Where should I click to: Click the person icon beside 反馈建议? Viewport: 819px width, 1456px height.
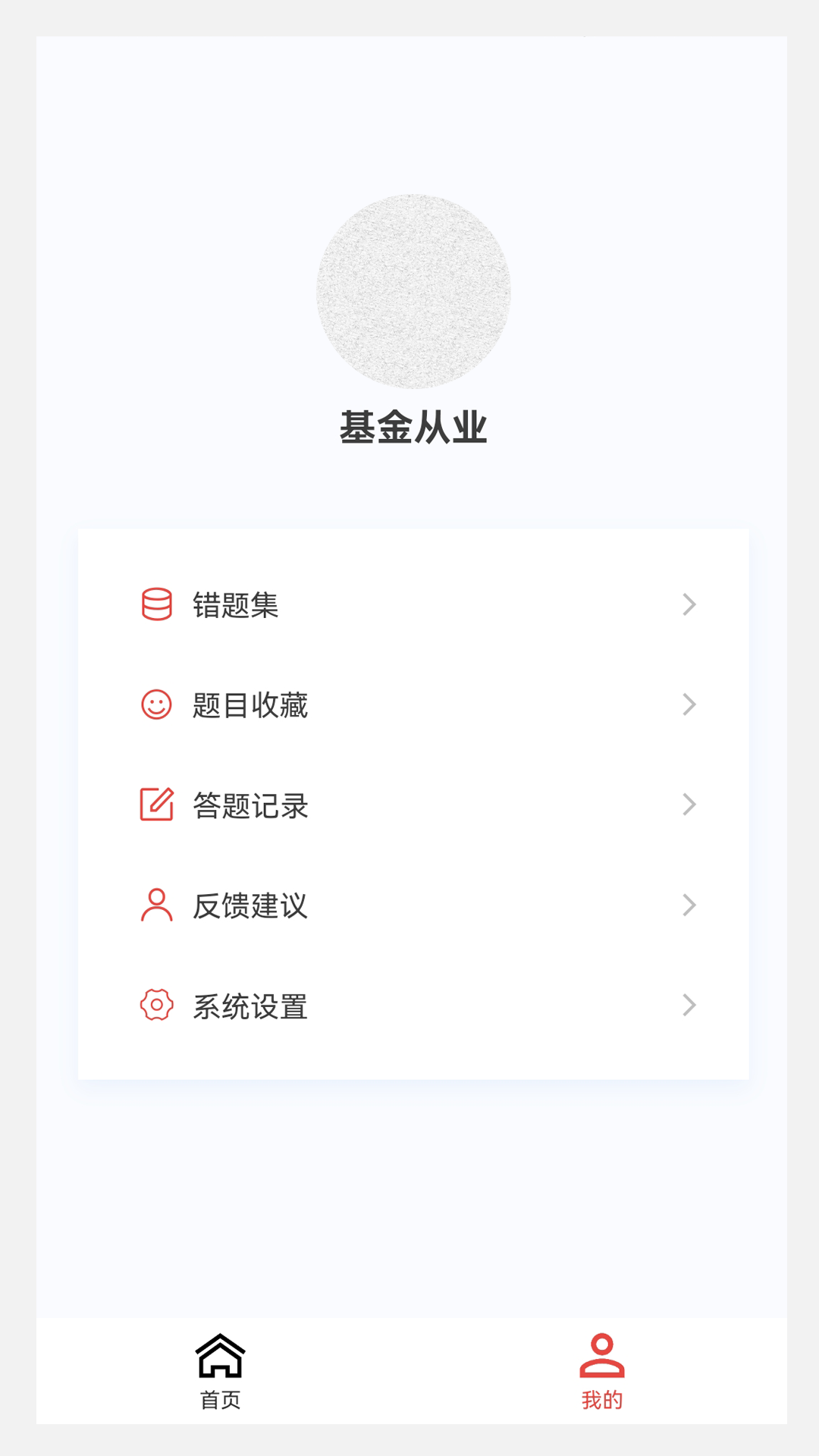tap(157, 905)
